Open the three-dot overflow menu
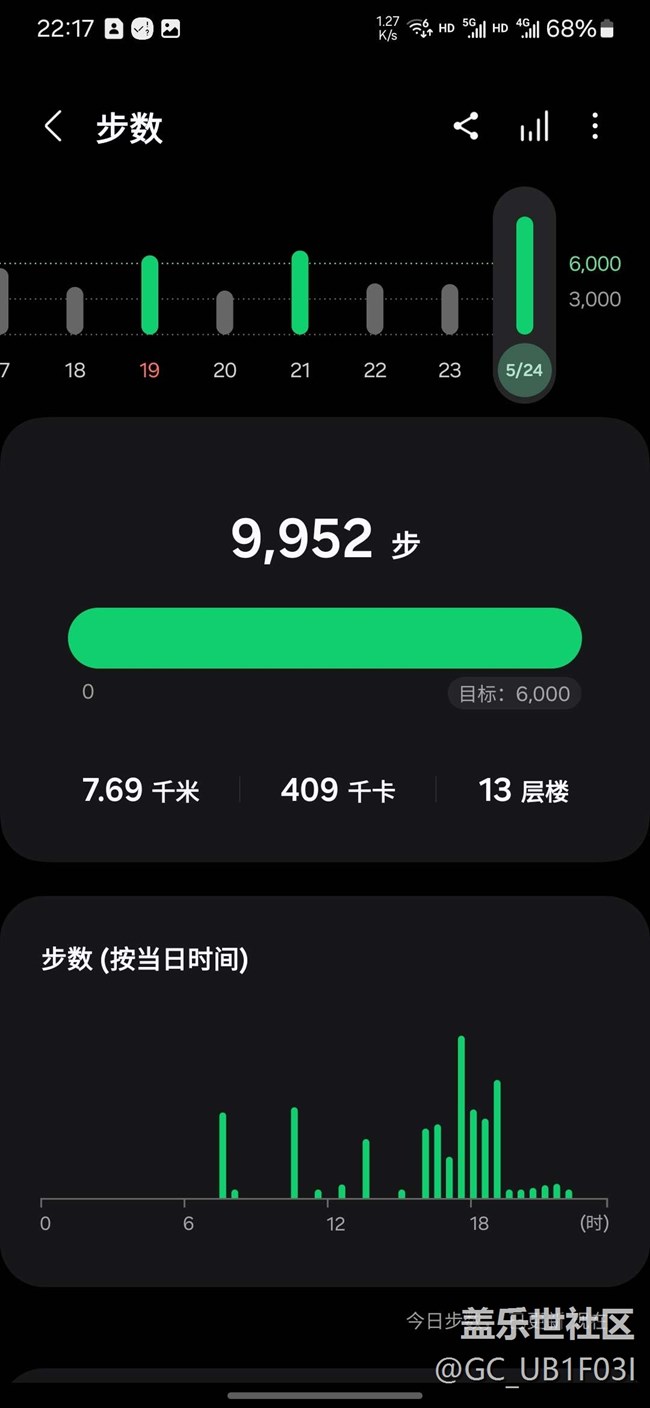Image resolution: width=650 pixels, height=1408 pixels. click(x=595, y=126)
